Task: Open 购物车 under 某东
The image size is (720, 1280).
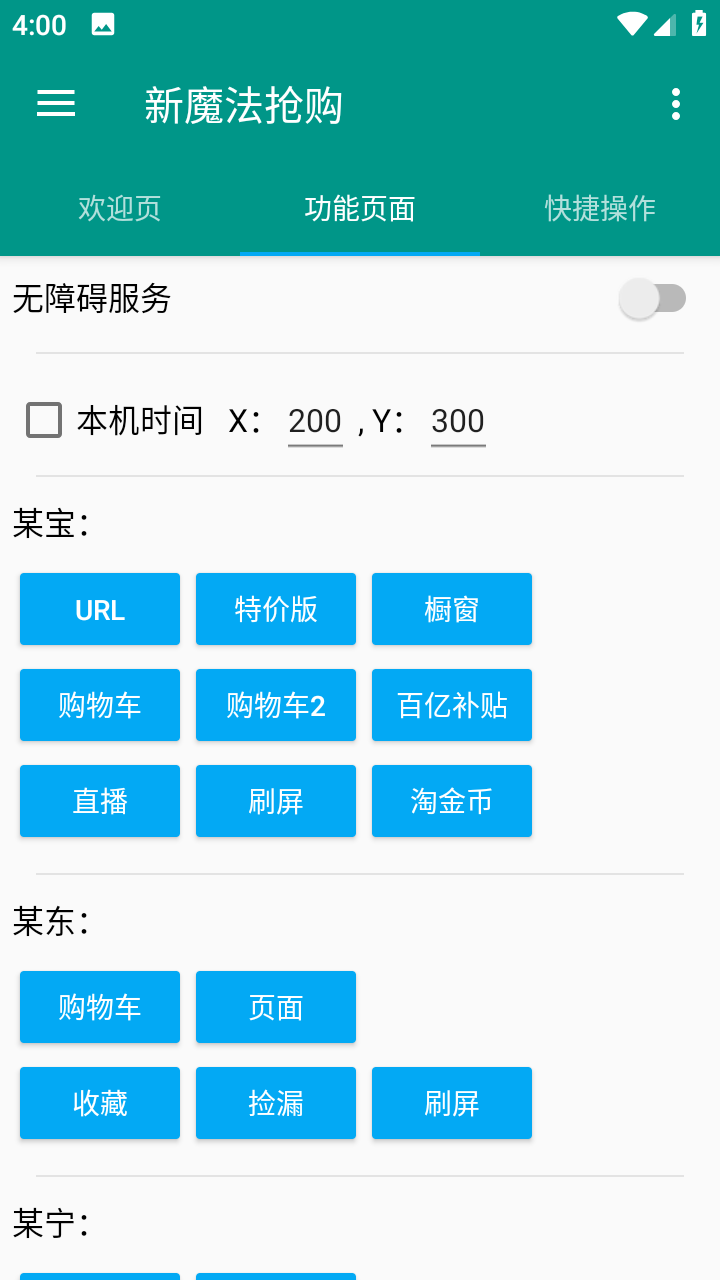Action: pyautogui.click(x=100, y=1007)
